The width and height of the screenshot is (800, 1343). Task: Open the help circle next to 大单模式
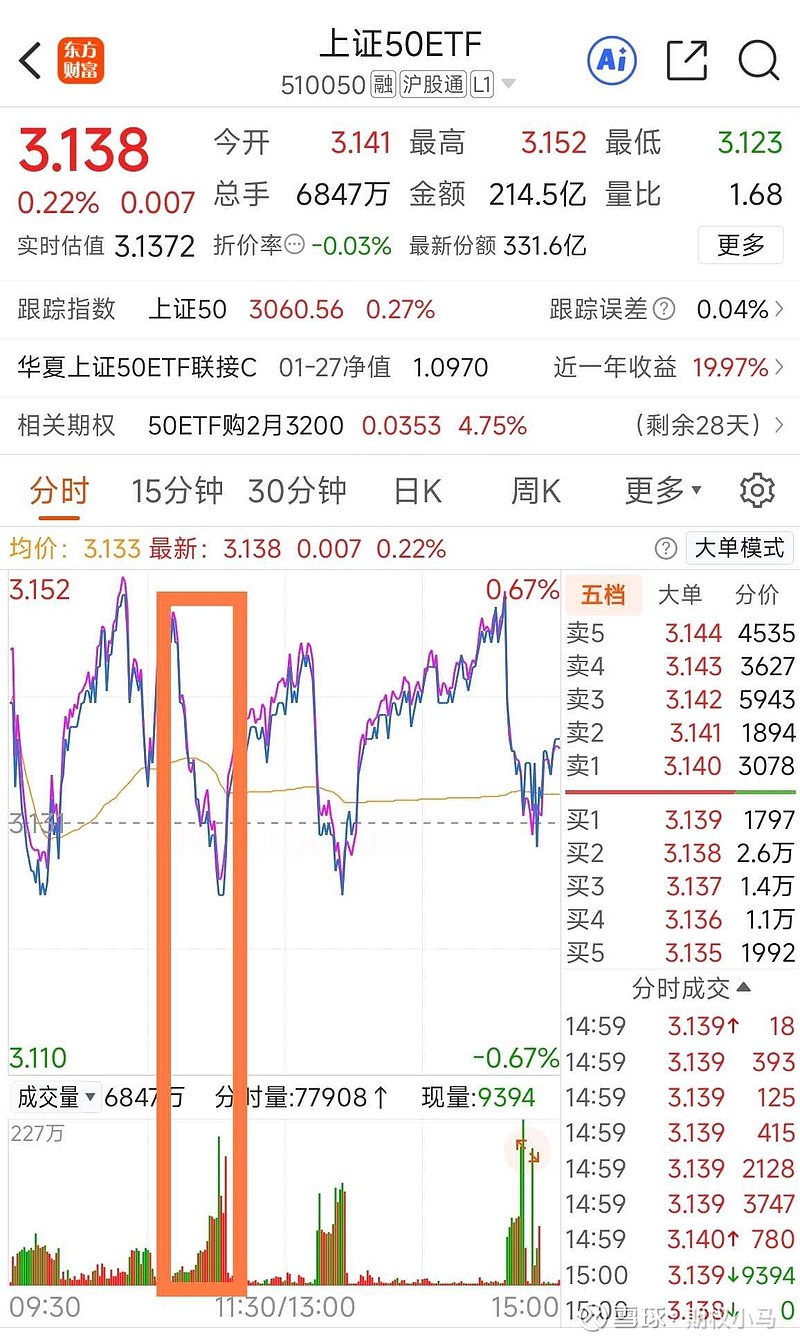665,548
